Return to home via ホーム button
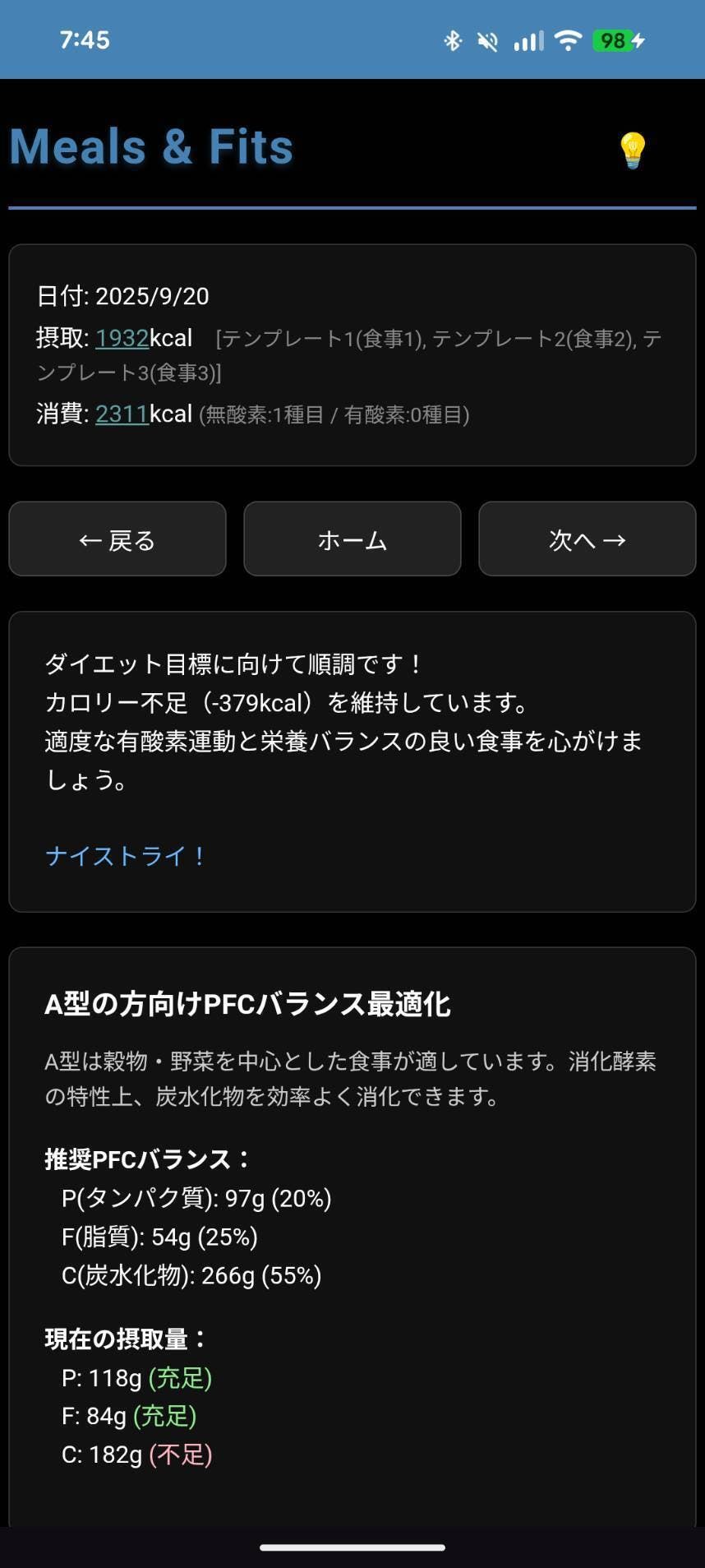705x1568 pixels. (352, 539)
